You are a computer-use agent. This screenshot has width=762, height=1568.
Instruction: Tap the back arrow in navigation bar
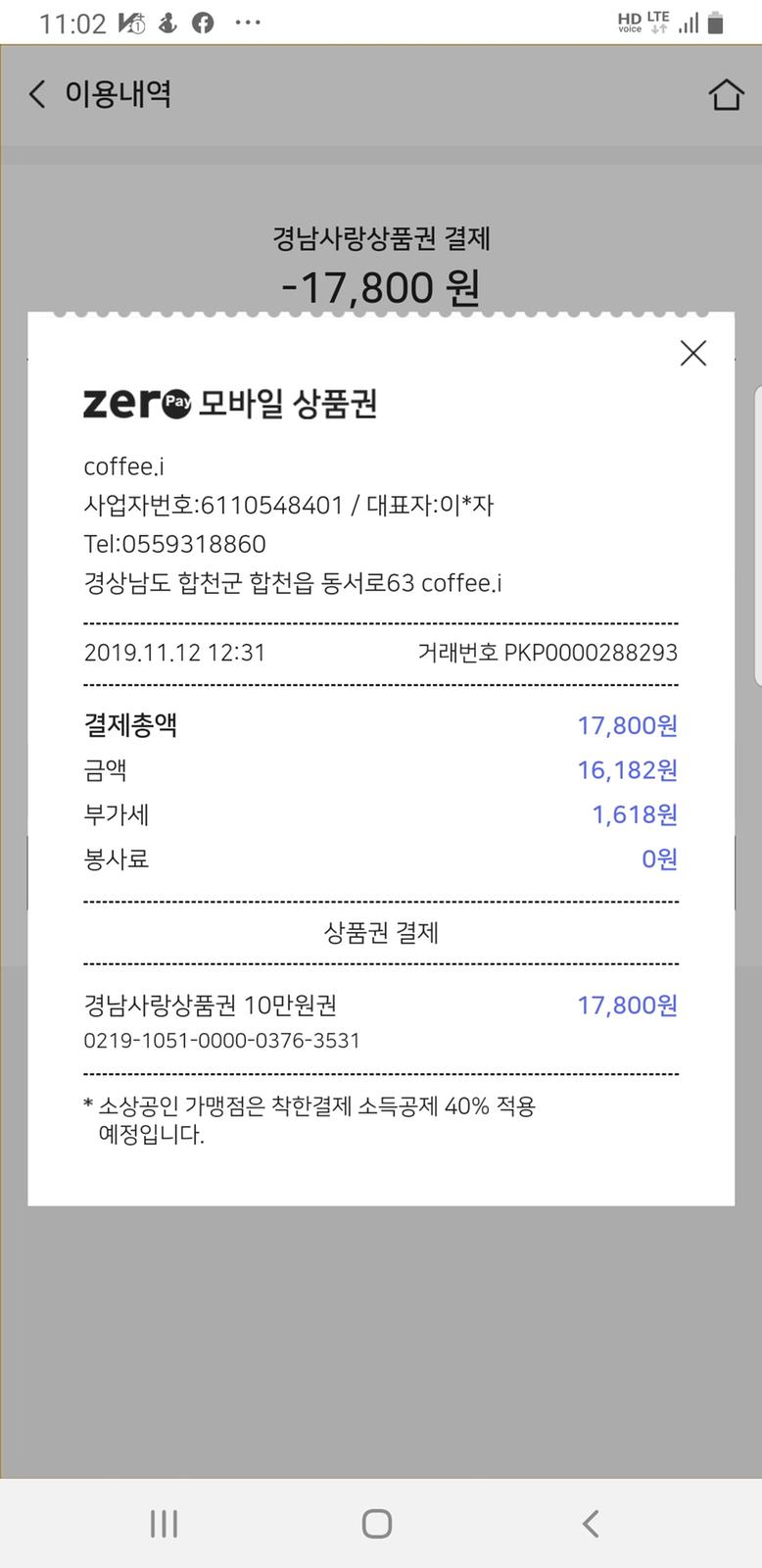(x=589, y=1523)
